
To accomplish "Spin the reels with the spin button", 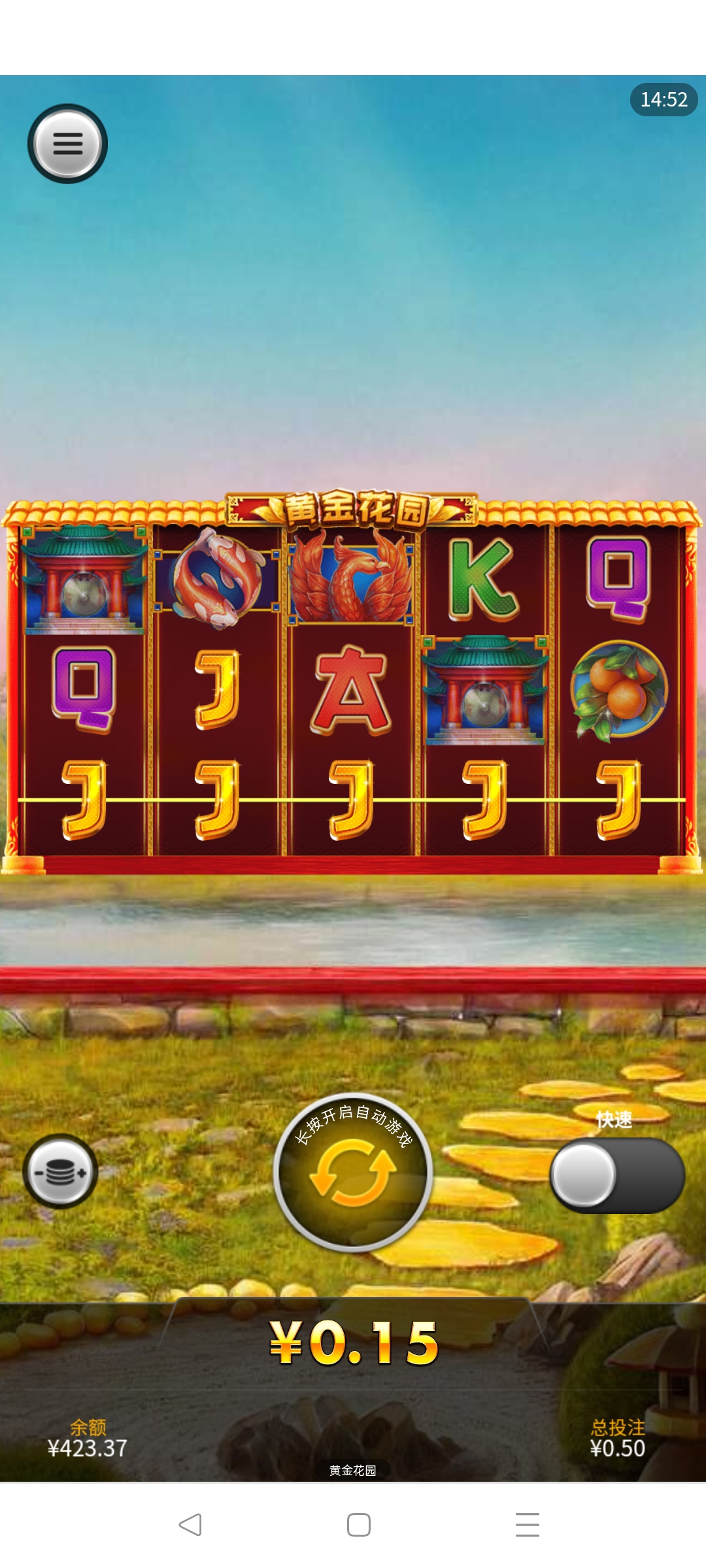I will (x=353, y=1173).
